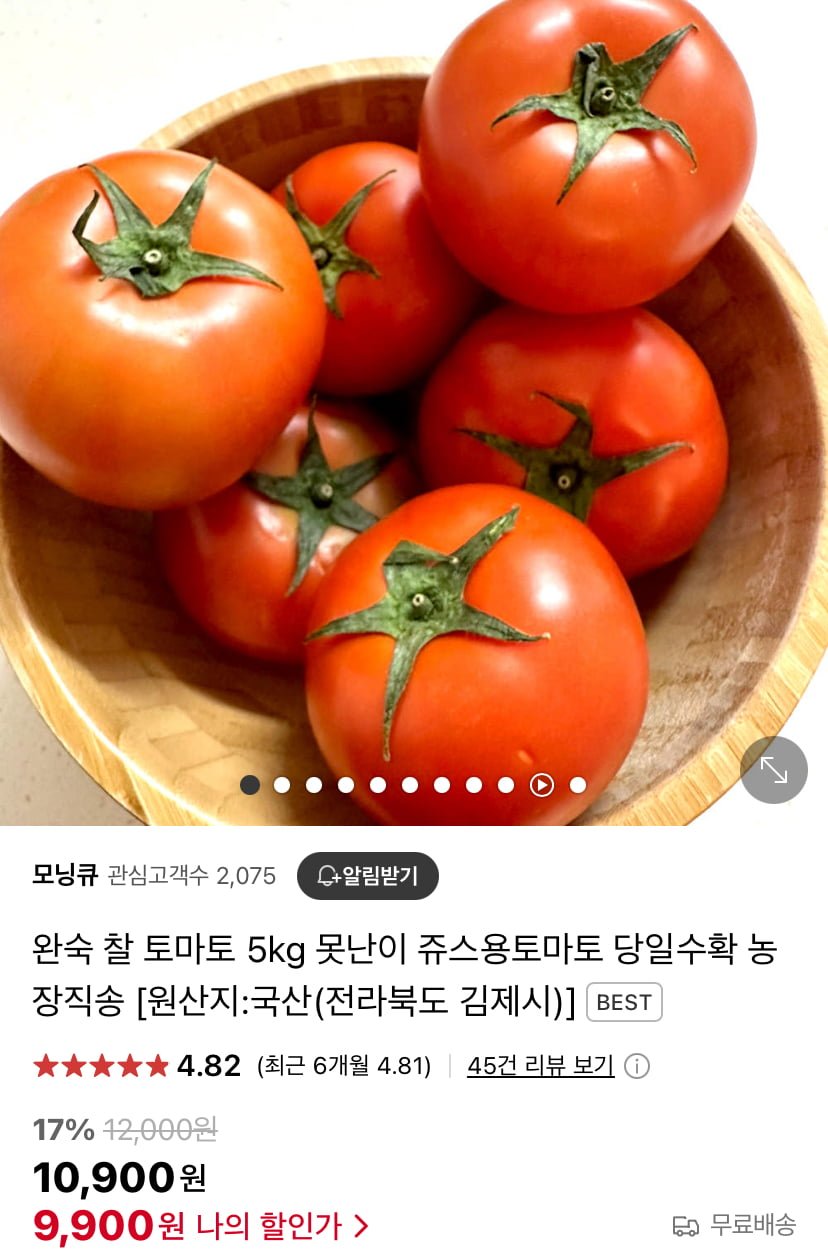This screenshot has width=828, height=1258.
Task: Expand the product image to fullscreen
Action: coord(773,770)
